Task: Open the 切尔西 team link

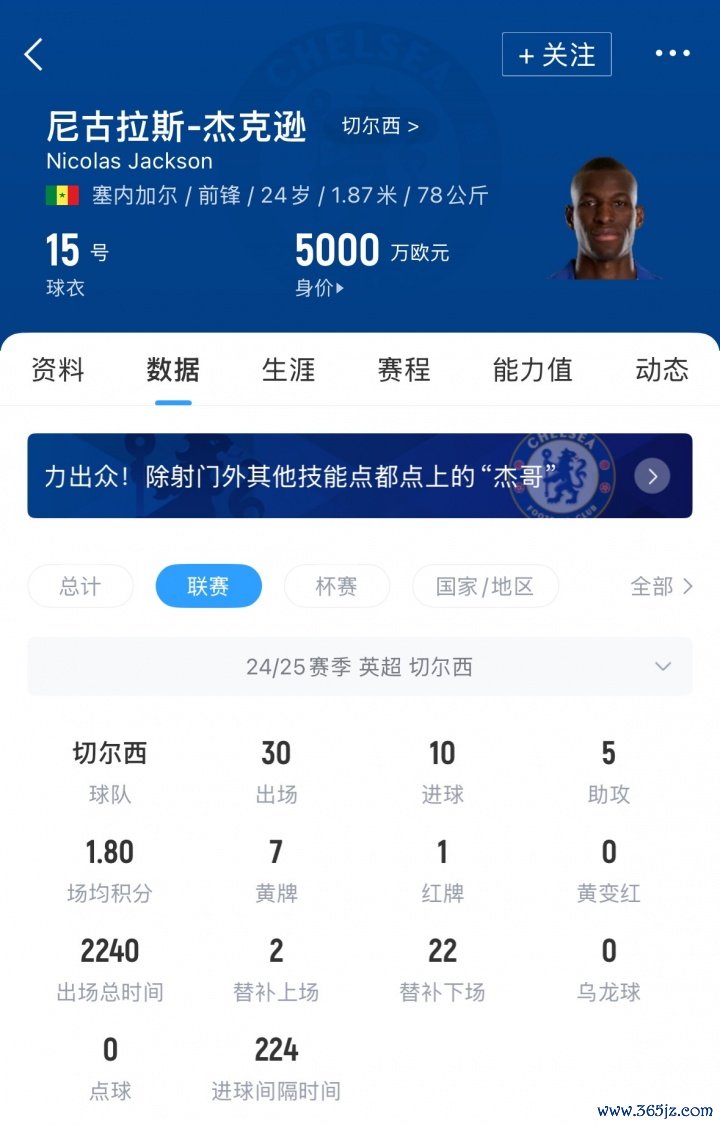Action: click(x=380, y=126)
